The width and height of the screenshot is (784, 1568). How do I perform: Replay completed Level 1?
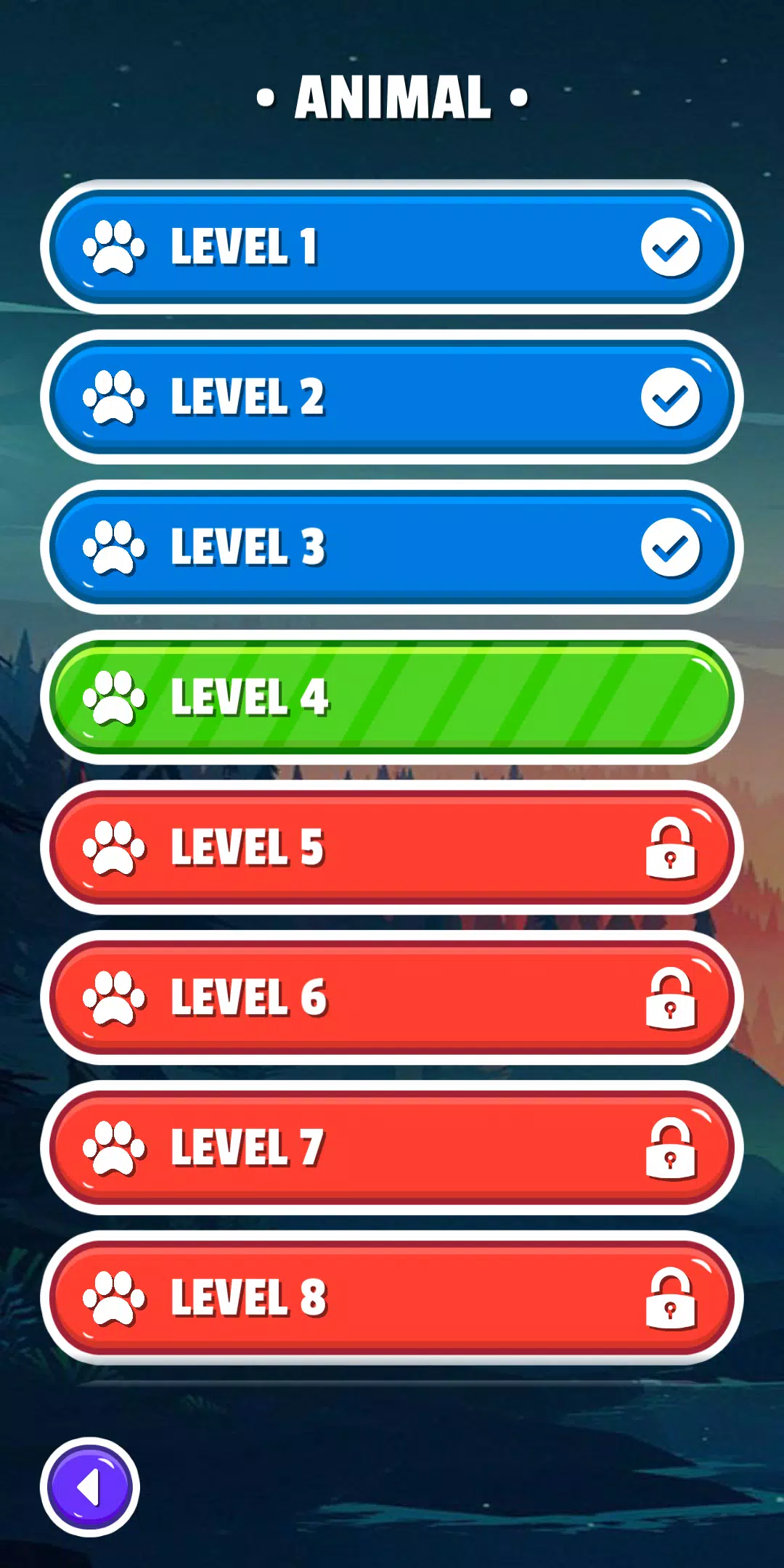click(392, 247)
